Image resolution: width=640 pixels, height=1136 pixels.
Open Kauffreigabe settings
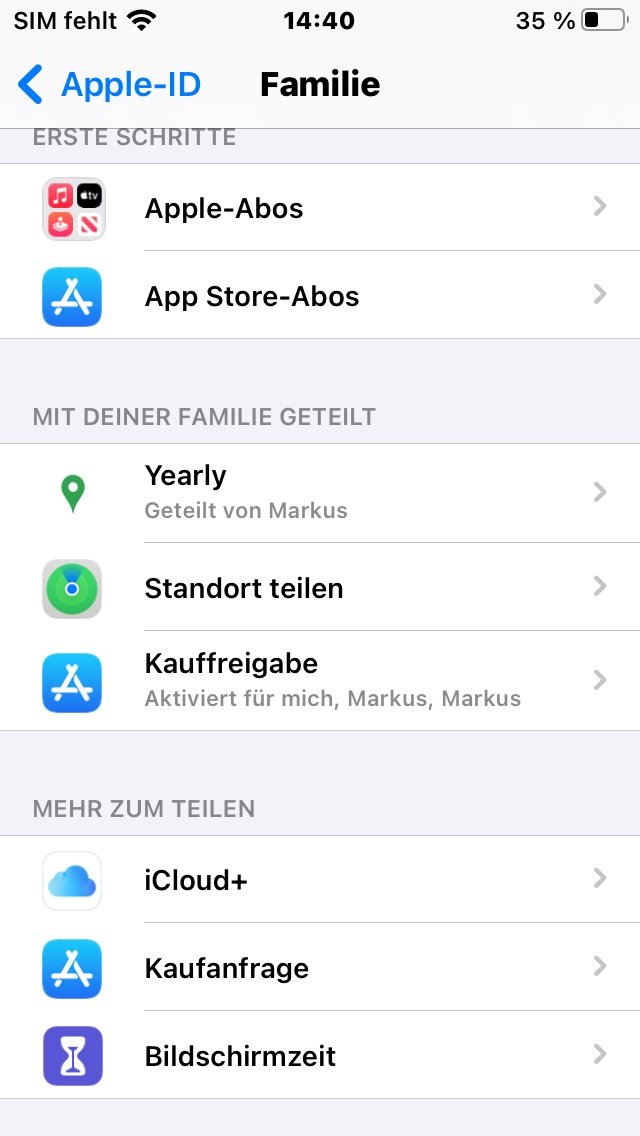tap(320, 681)
